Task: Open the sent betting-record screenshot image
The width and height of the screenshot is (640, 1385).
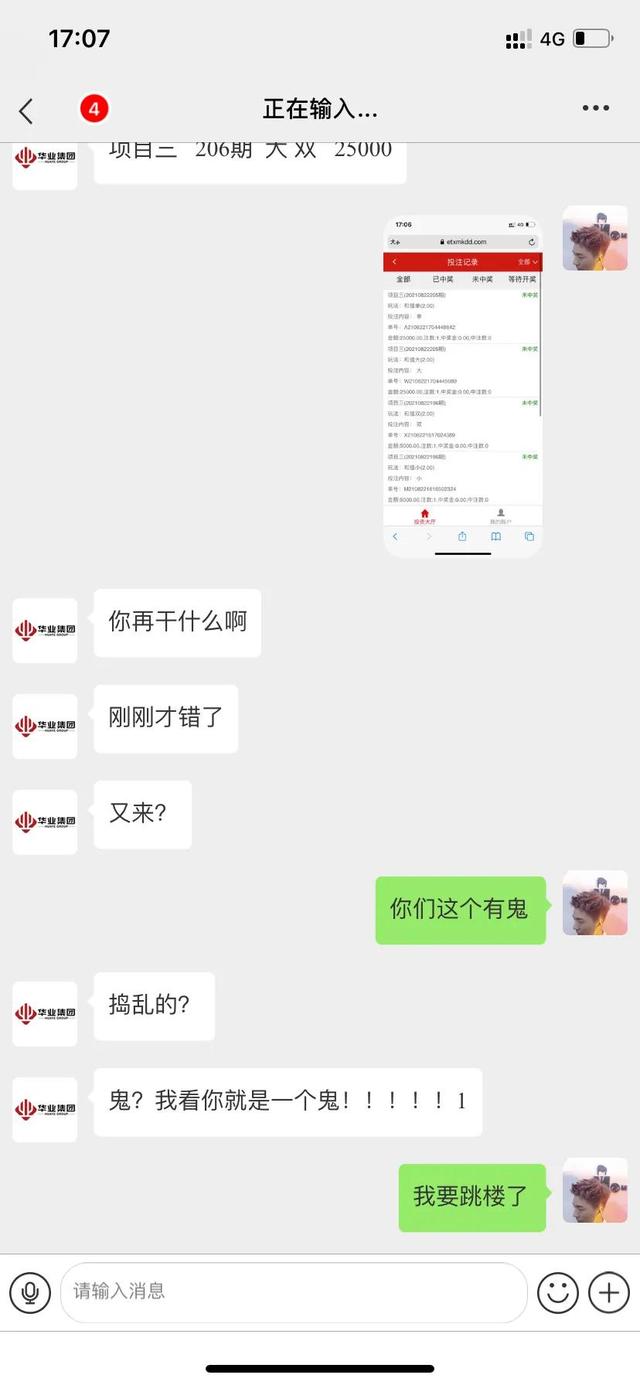Action: [x=463, y=385]
